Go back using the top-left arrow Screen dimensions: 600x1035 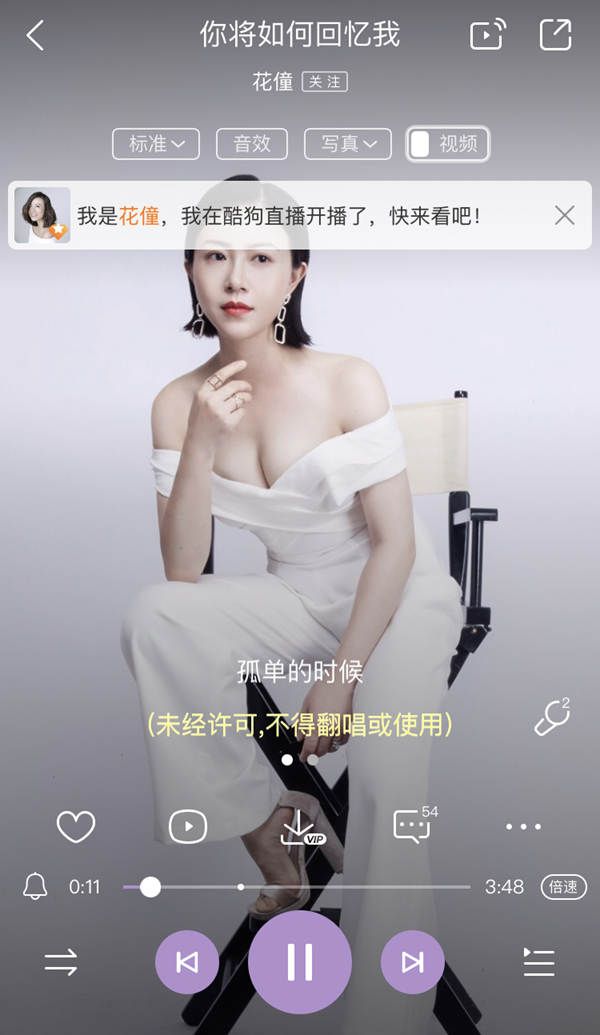(x=36, y=36)
